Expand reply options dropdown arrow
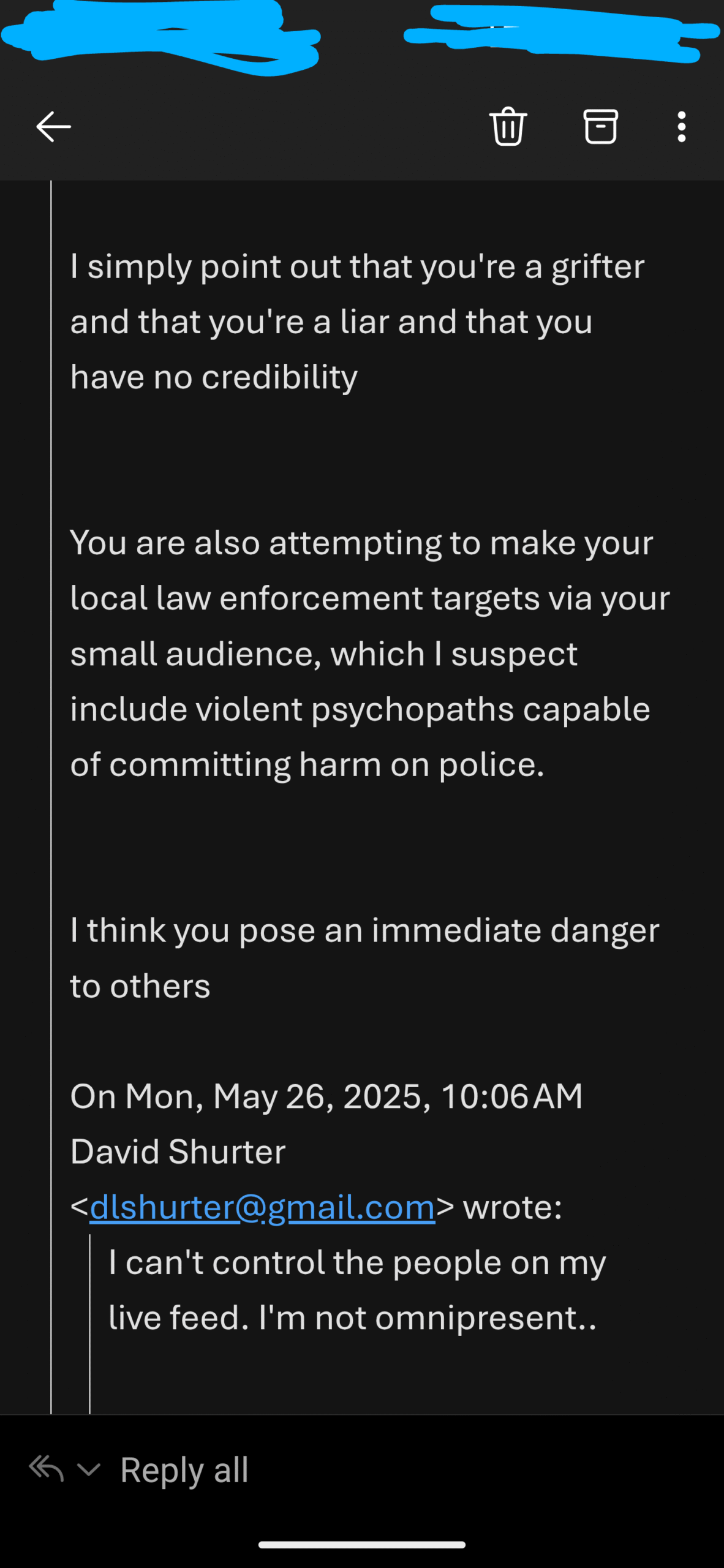Viewport: 724px width, 1568px height. click(x=89, y=1469)
